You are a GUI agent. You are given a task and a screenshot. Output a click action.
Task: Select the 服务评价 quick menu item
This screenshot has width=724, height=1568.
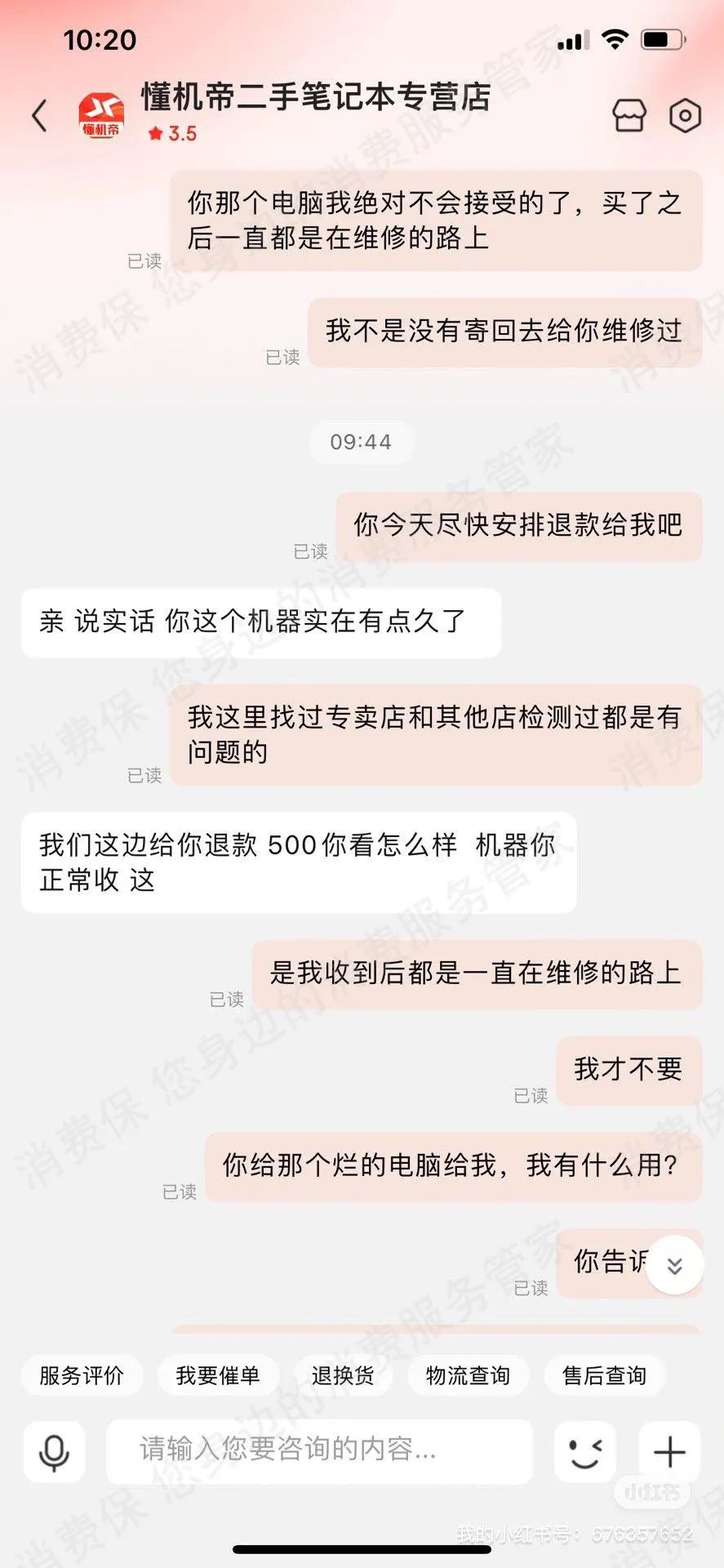point(82,1375)
